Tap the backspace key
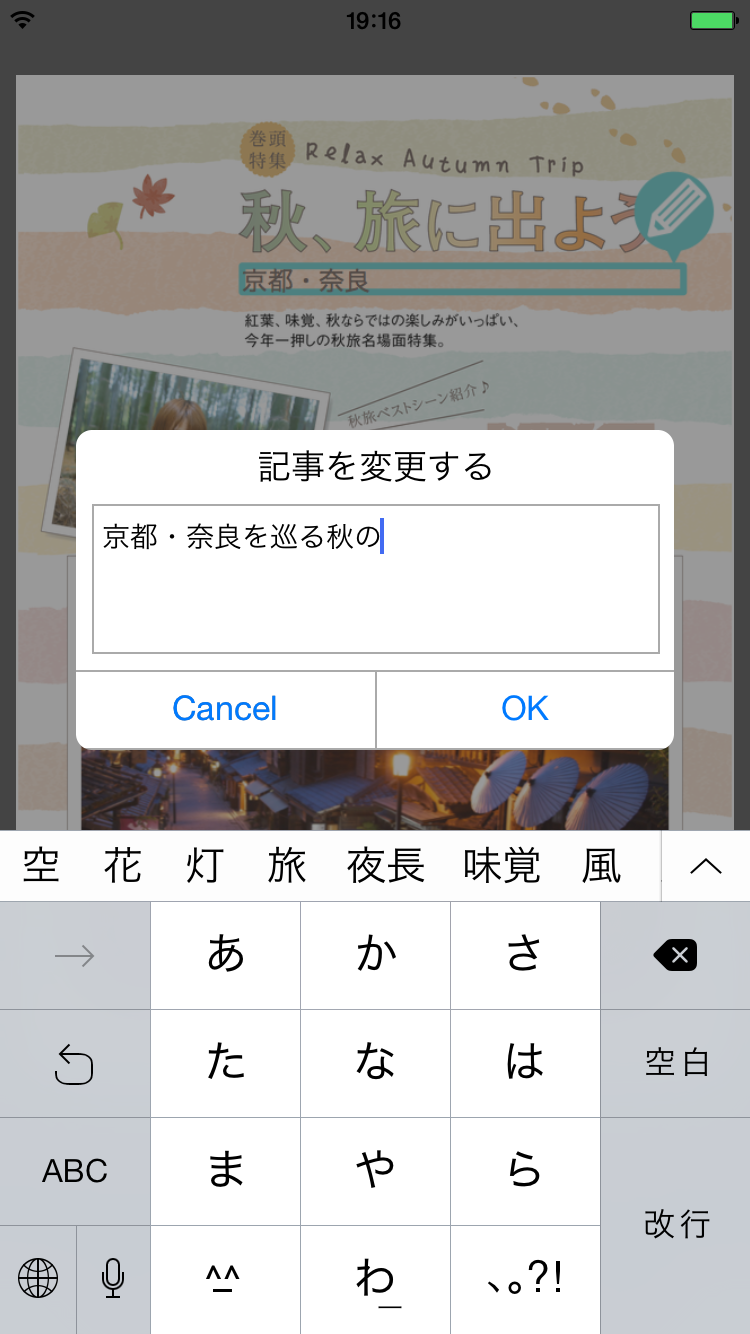This screenshot has width=750, height=1334. [675, 956]
